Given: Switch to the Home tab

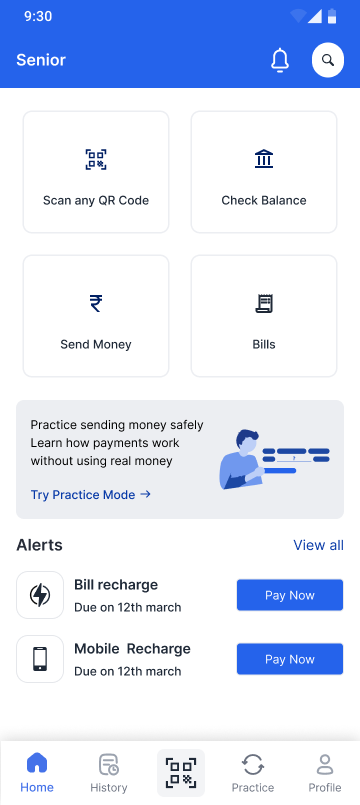Looking at the screenshot, I should pos(37,773).
